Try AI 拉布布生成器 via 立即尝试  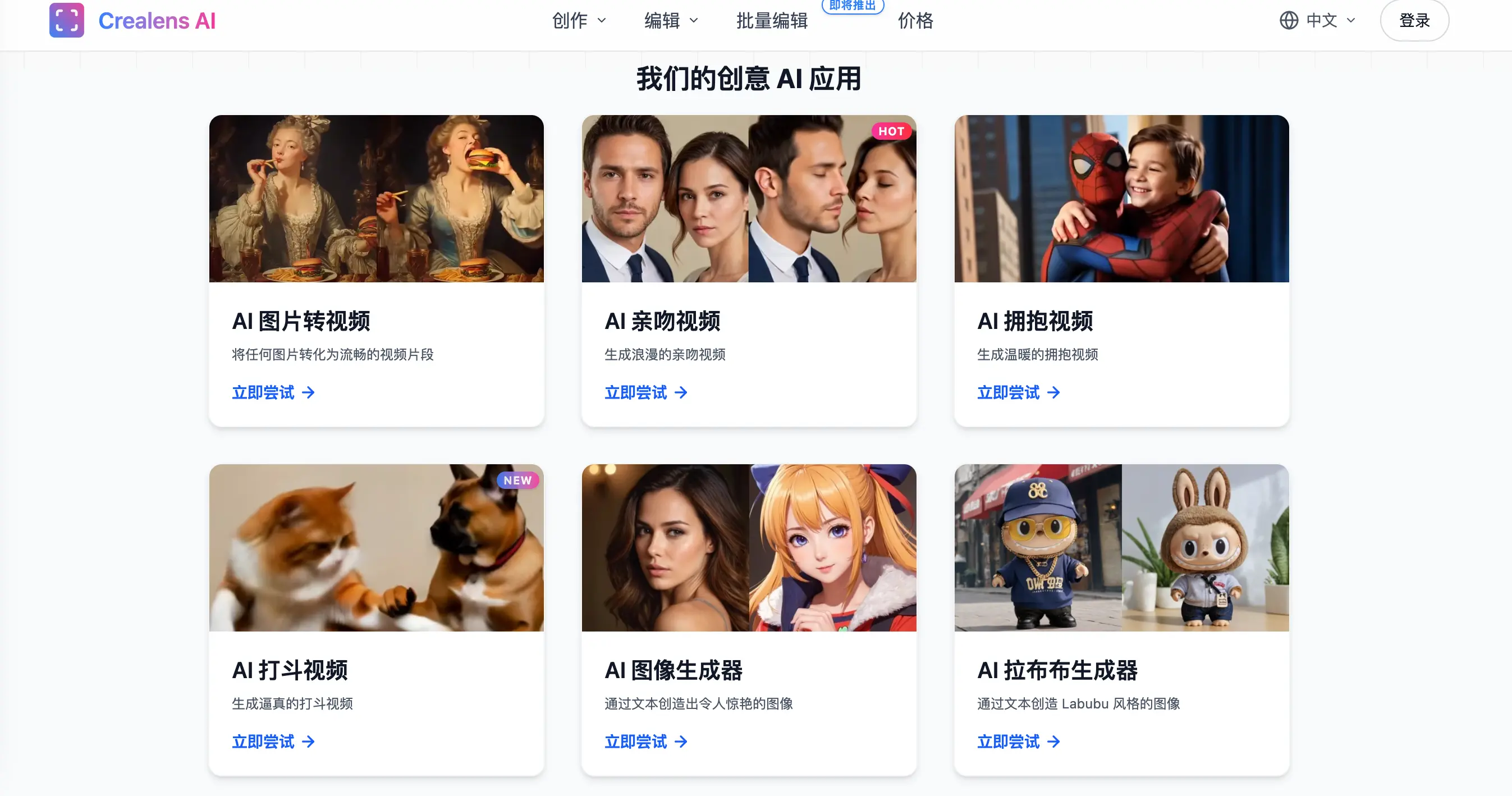click(x=1018, y=742)
